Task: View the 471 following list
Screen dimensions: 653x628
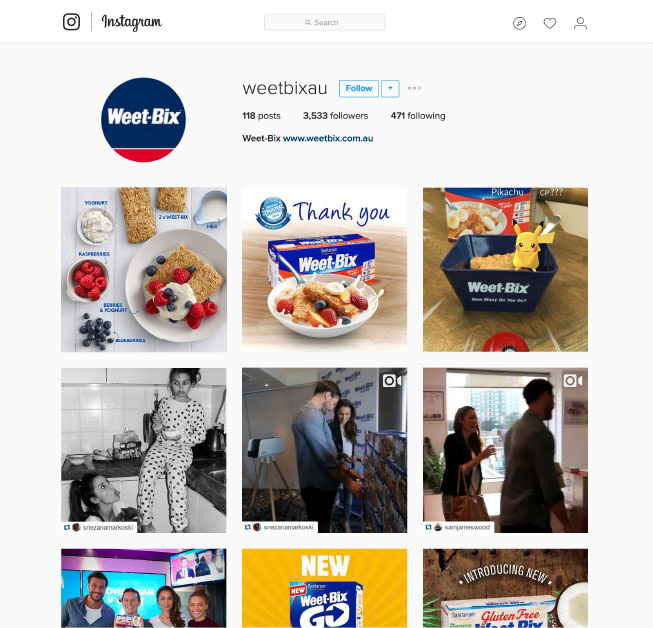Action: pyautogui.click(x=418, y=116)
